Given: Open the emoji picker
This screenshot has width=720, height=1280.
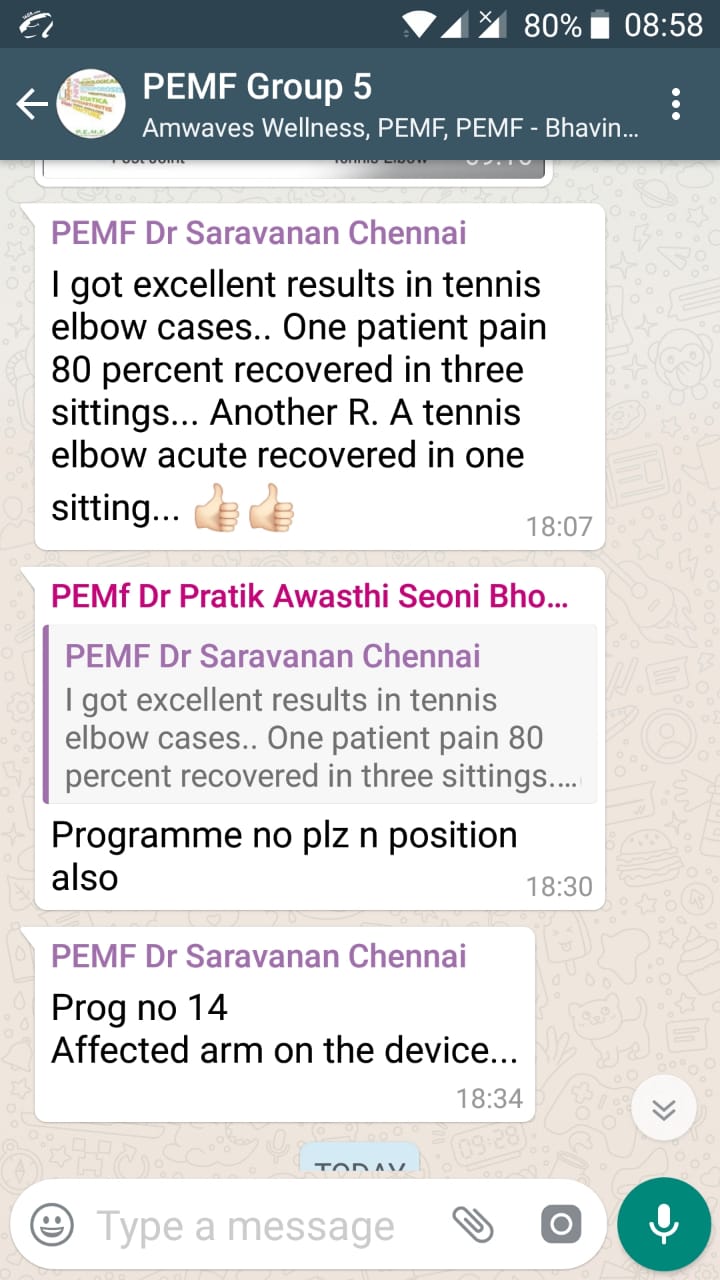Looking at the screenshot, I should click(x=52, y=1224).
